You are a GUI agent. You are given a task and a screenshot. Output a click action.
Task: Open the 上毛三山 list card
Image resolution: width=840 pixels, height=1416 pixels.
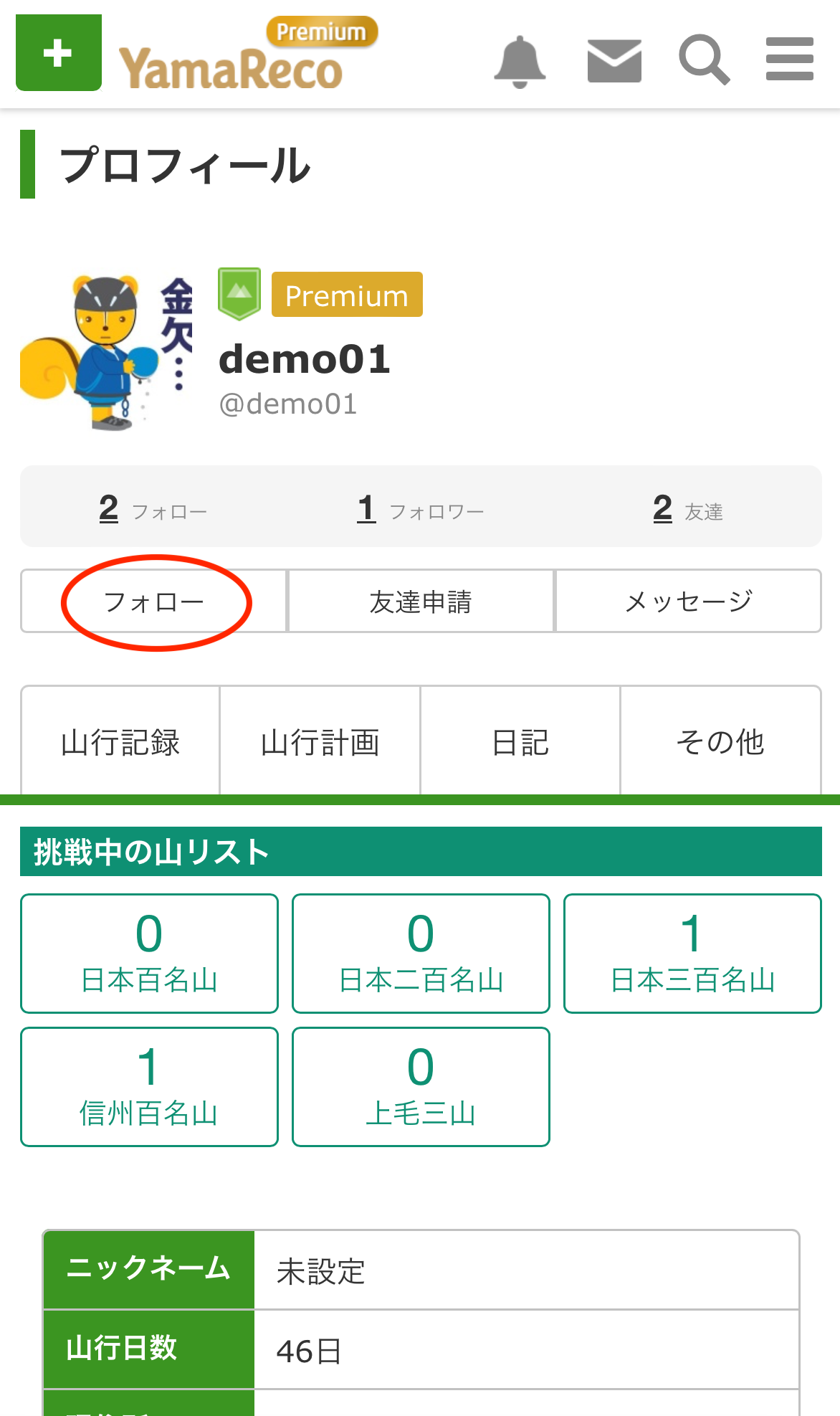421,1086
